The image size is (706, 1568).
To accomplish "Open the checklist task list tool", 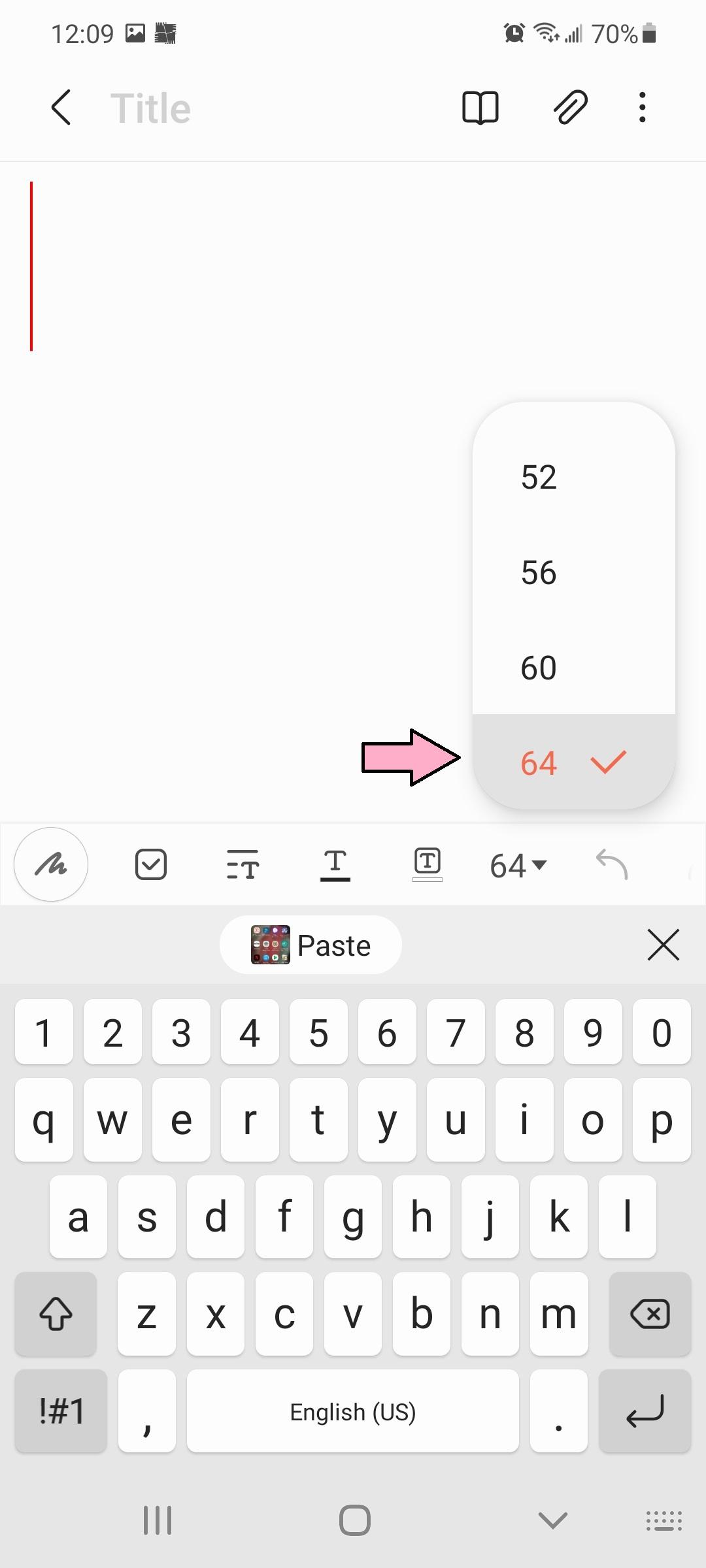I will (152, 864).
